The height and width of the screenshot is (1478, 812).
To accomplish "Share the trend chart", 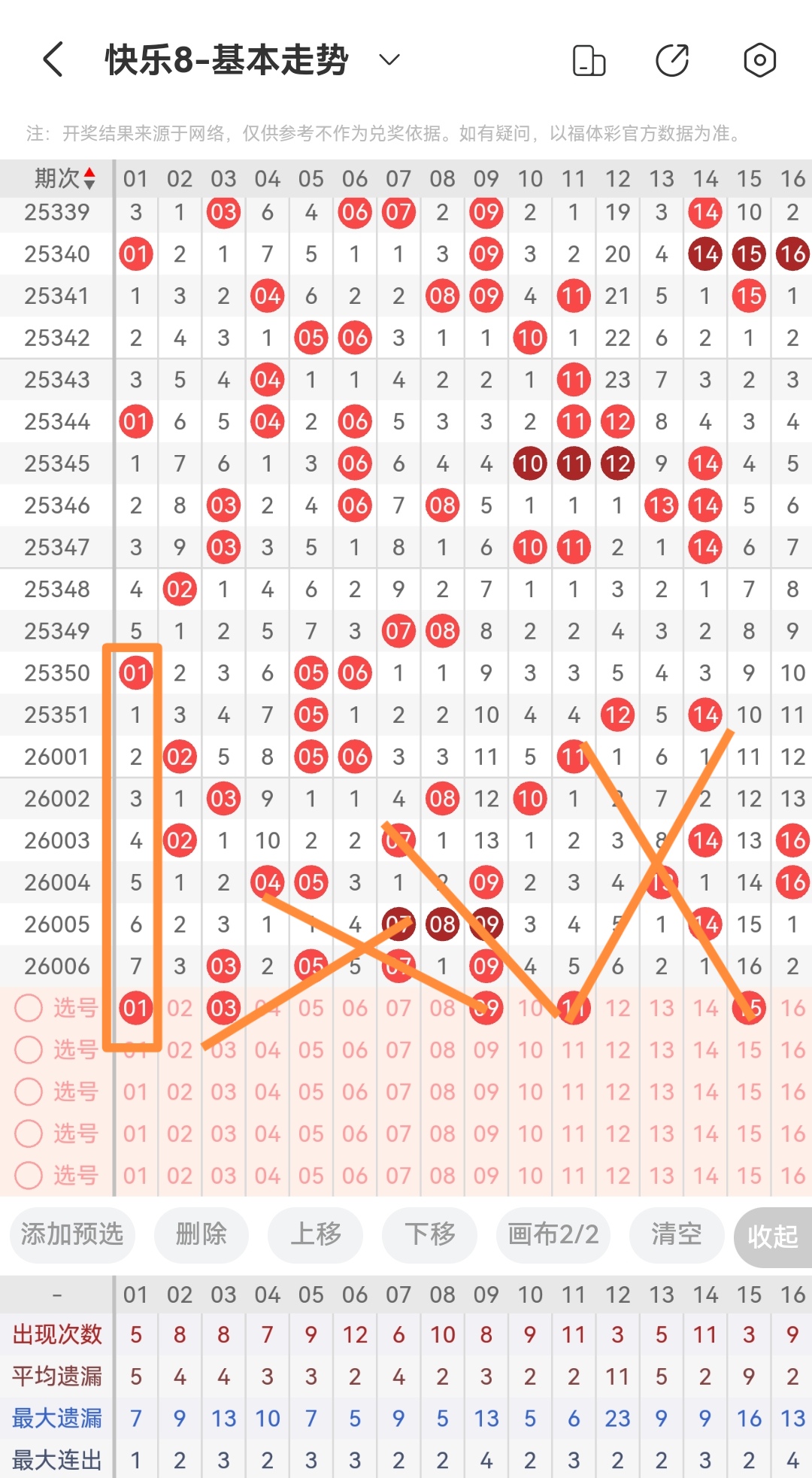I will 672,60.
